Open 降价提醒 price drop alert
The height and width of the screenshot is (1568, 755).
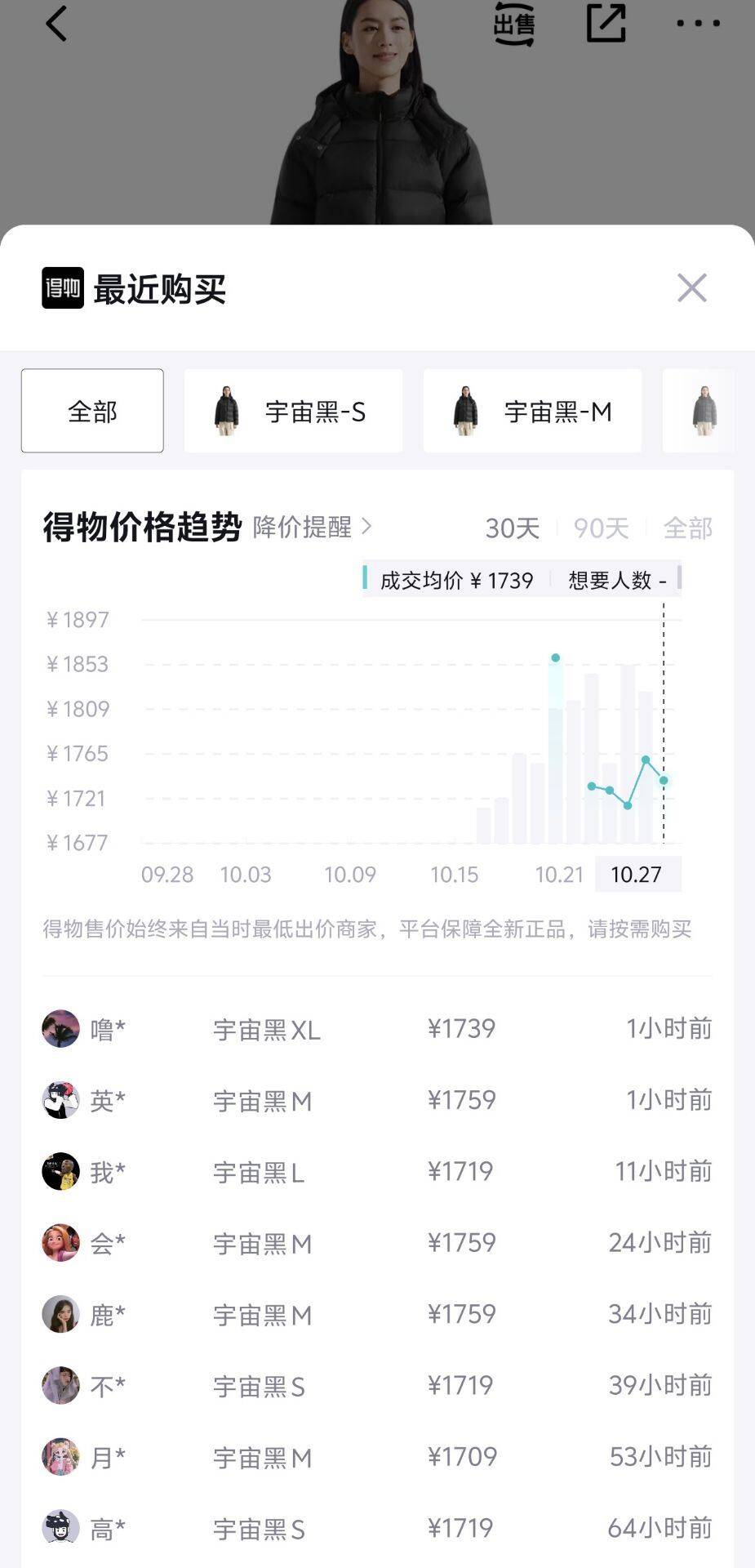click(x=312, y=527)
